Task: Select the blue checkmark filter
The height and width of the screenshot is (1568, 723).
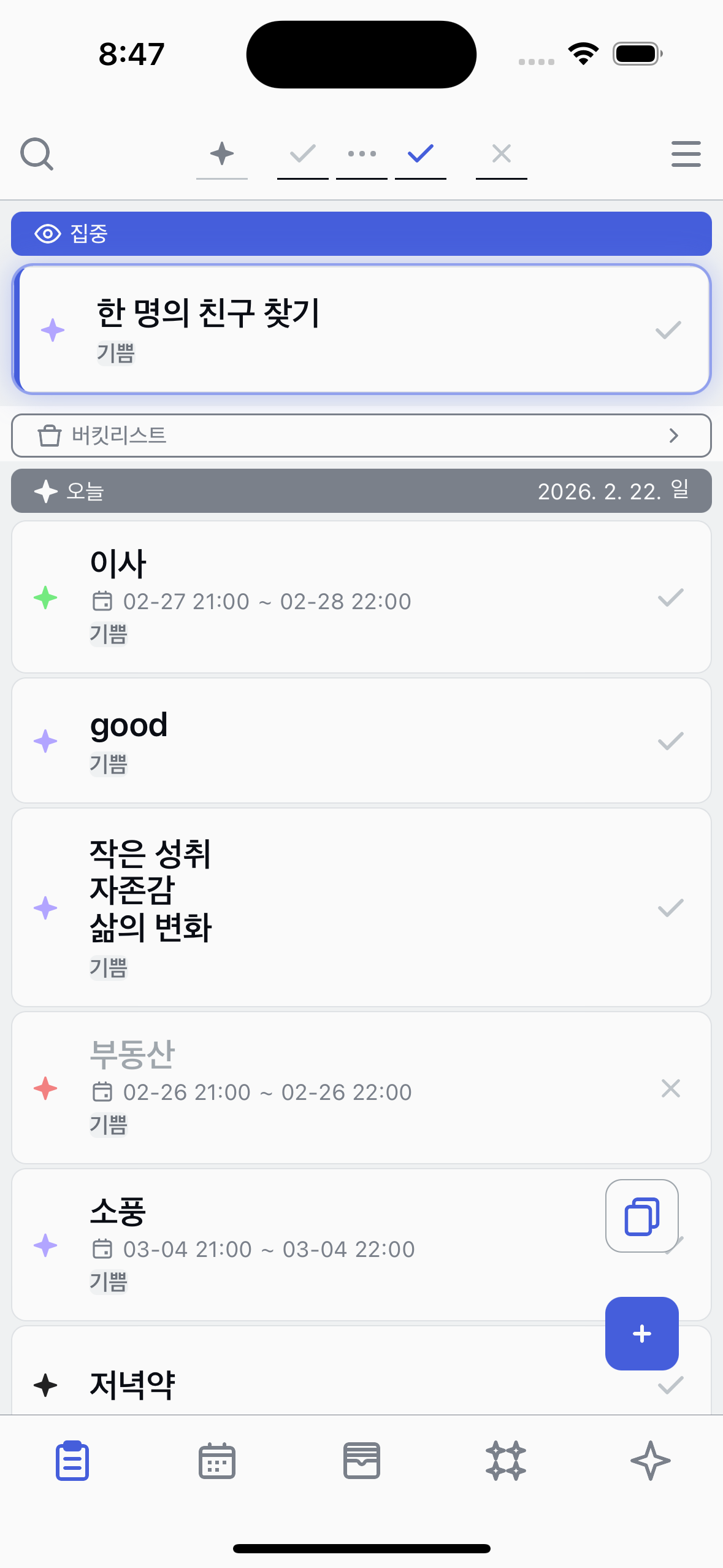Action: [x=421, y=154]
